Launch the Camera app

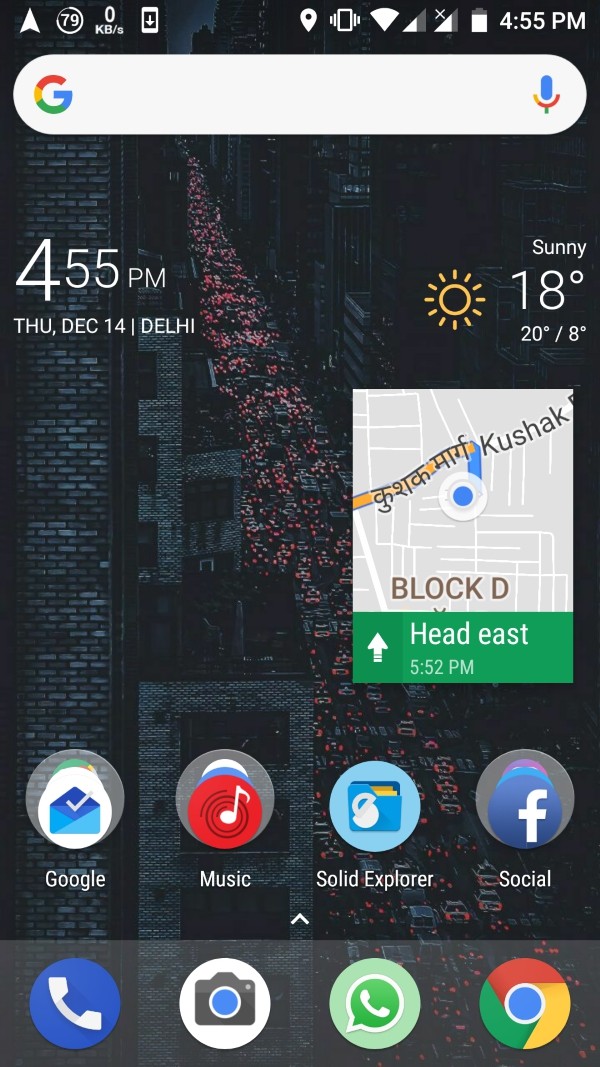tap(225, 1003)
